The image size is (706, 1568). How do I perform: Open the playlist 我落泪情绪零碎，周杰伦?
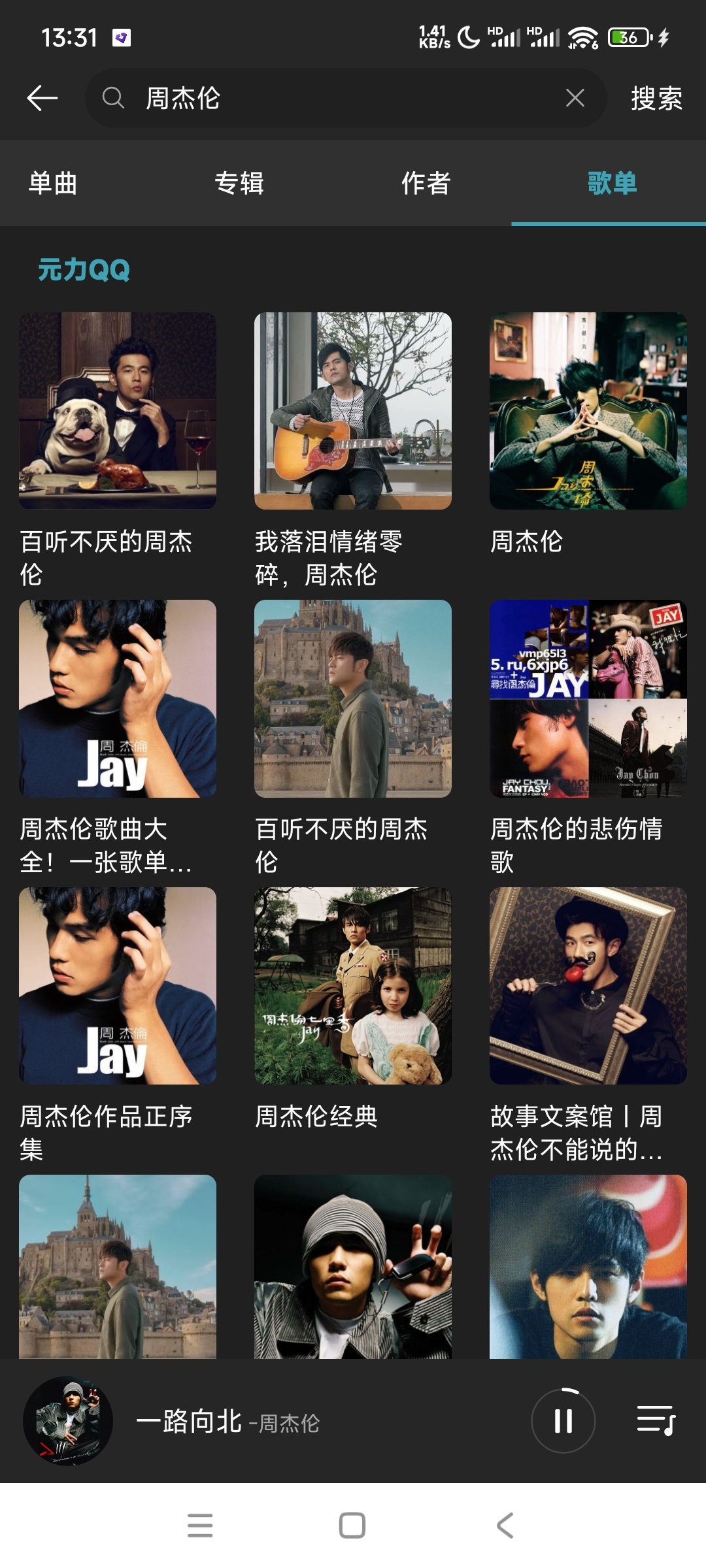353,412
